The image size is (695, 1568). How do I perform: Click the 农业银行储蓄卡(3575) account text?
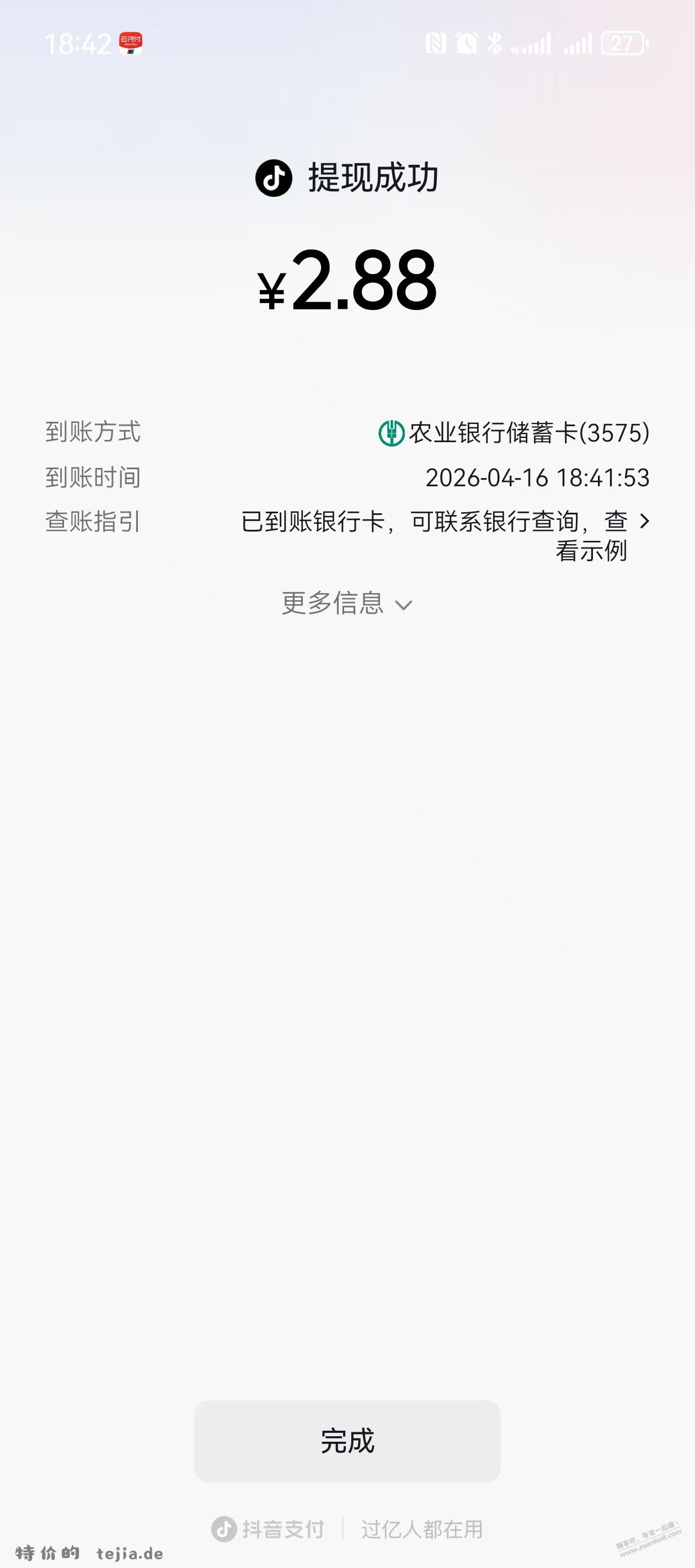pos(530,432)
